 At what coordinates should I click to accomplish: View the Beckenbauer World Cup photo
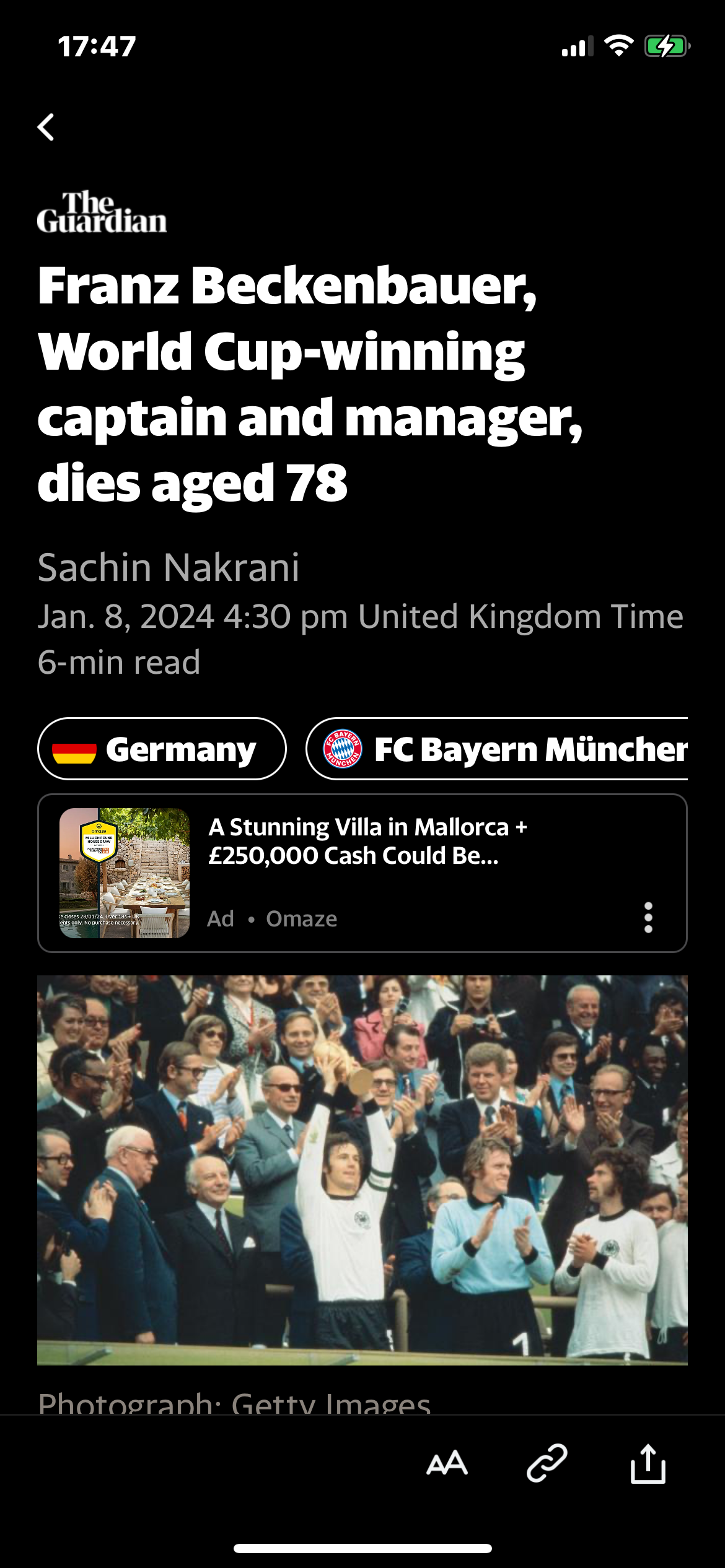362,1170
